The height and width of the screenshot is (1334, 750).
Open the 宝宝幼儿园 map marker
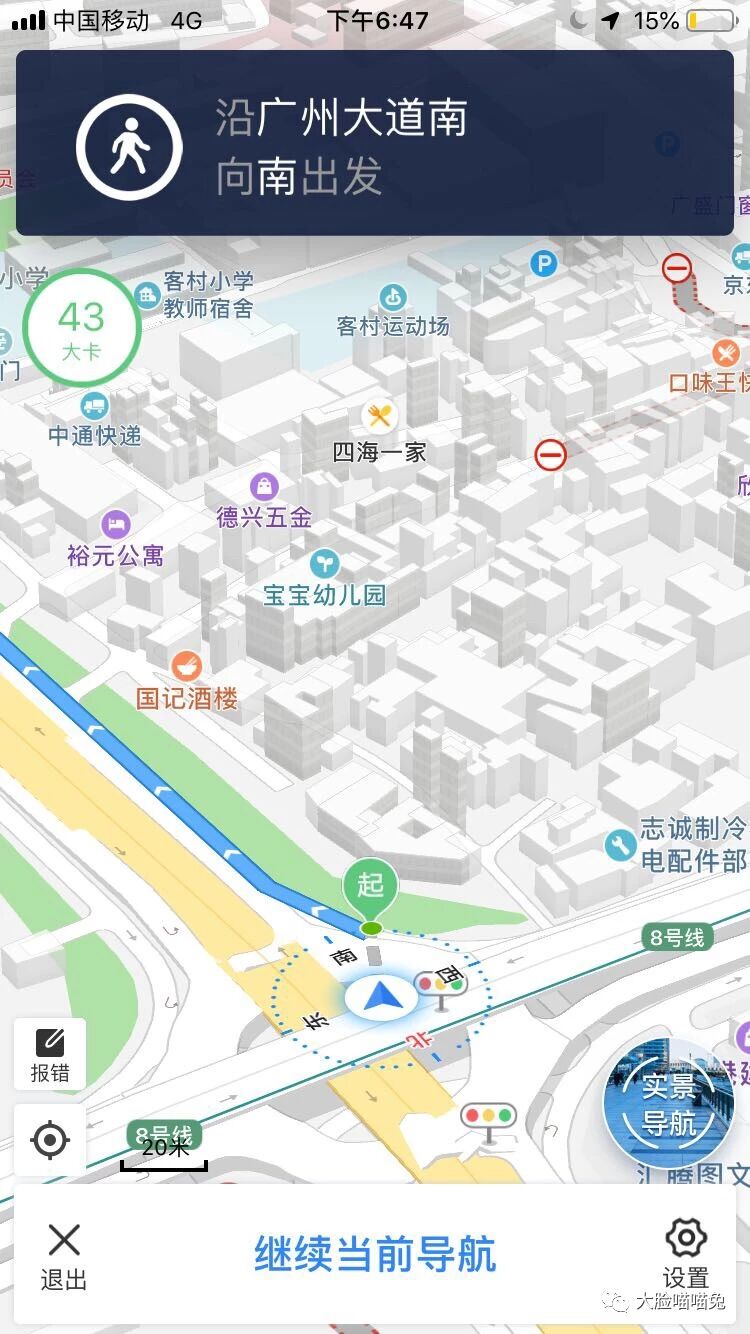point(324,564)
